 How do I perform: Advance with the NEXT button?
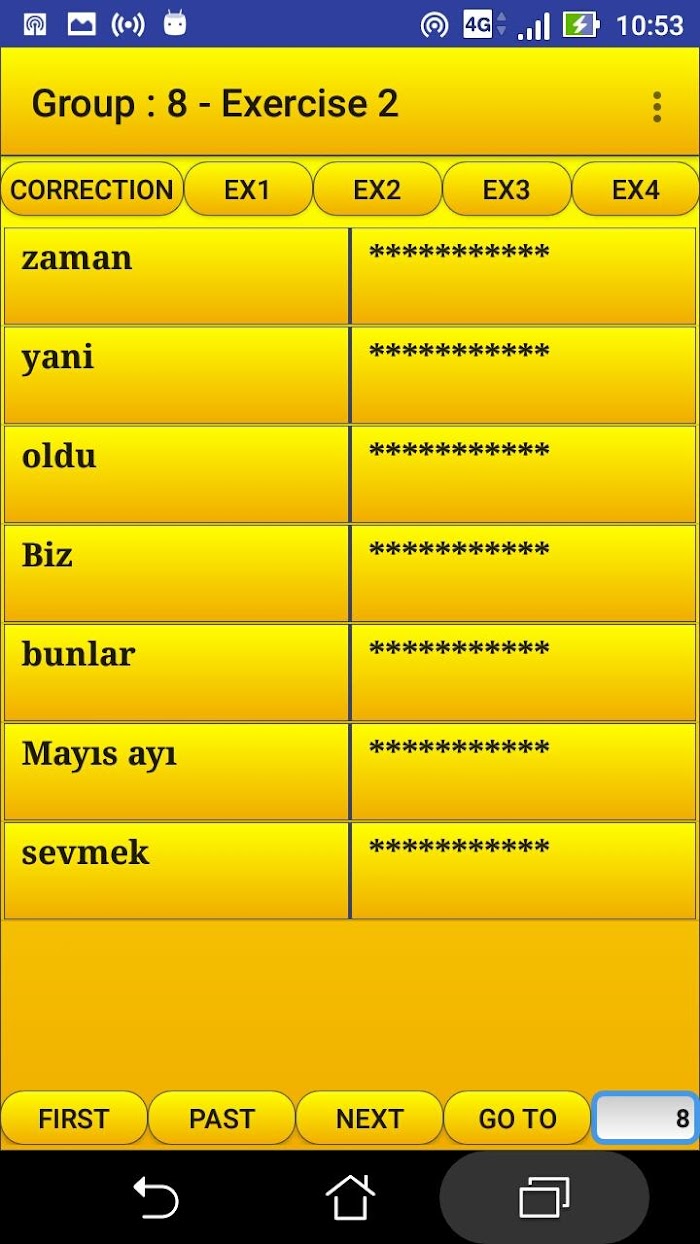(369, 1118)
